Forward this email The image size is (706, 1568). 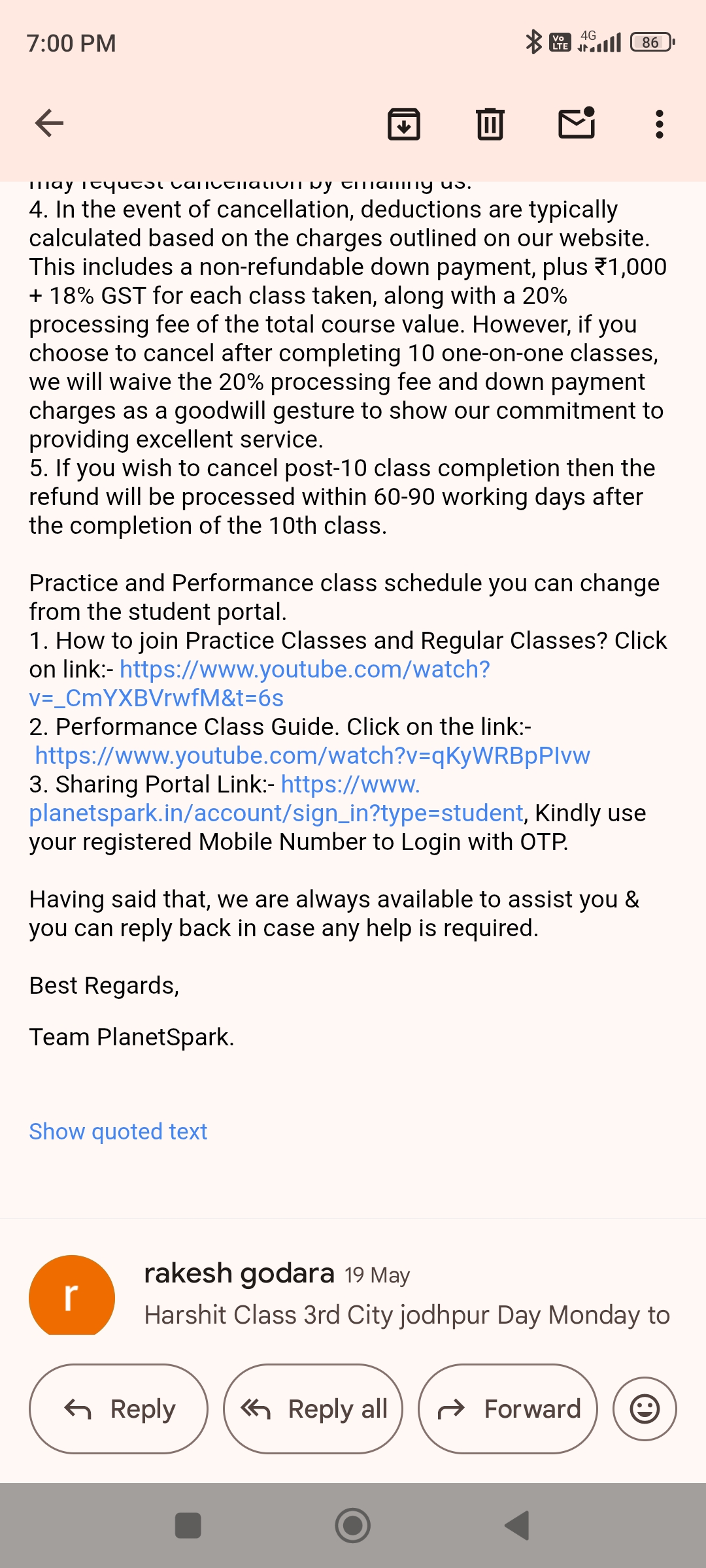coord(508,1409)
